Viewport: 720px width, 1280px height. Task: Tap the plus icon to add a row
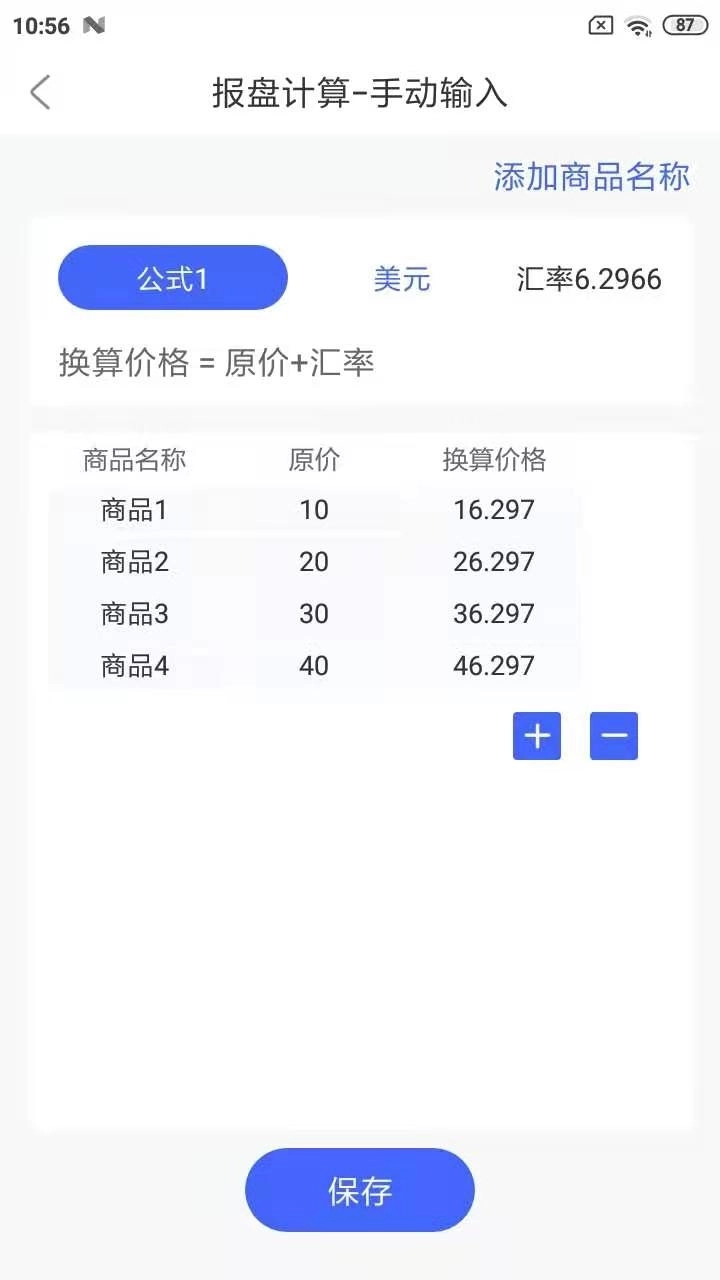tap(537, 736)
